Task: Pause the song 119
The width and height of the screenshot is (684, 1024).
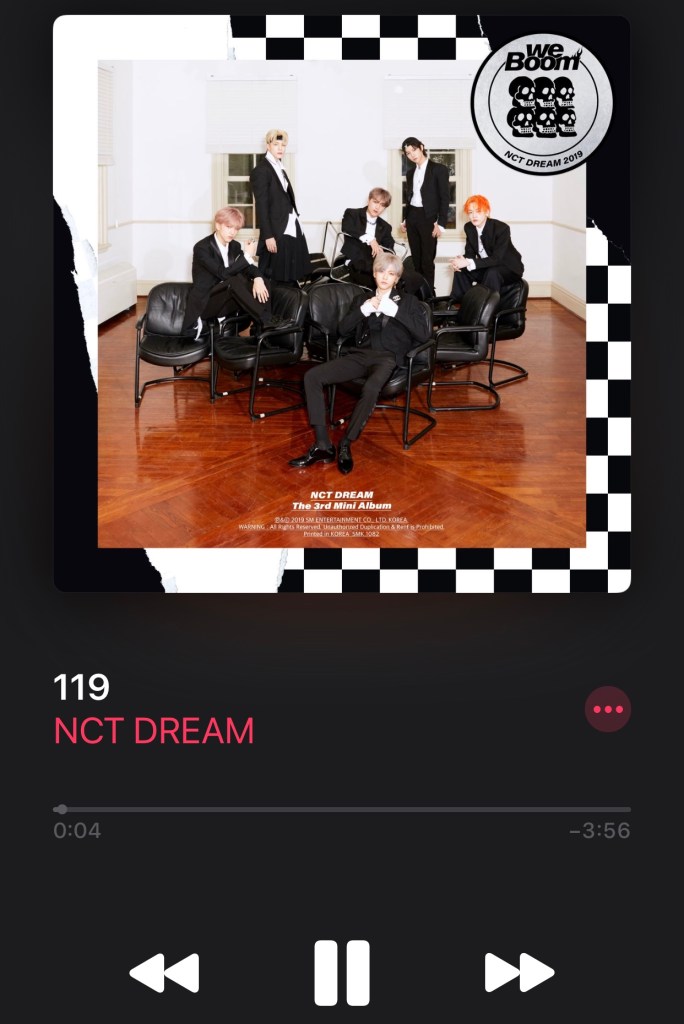Action: point(342,972)
